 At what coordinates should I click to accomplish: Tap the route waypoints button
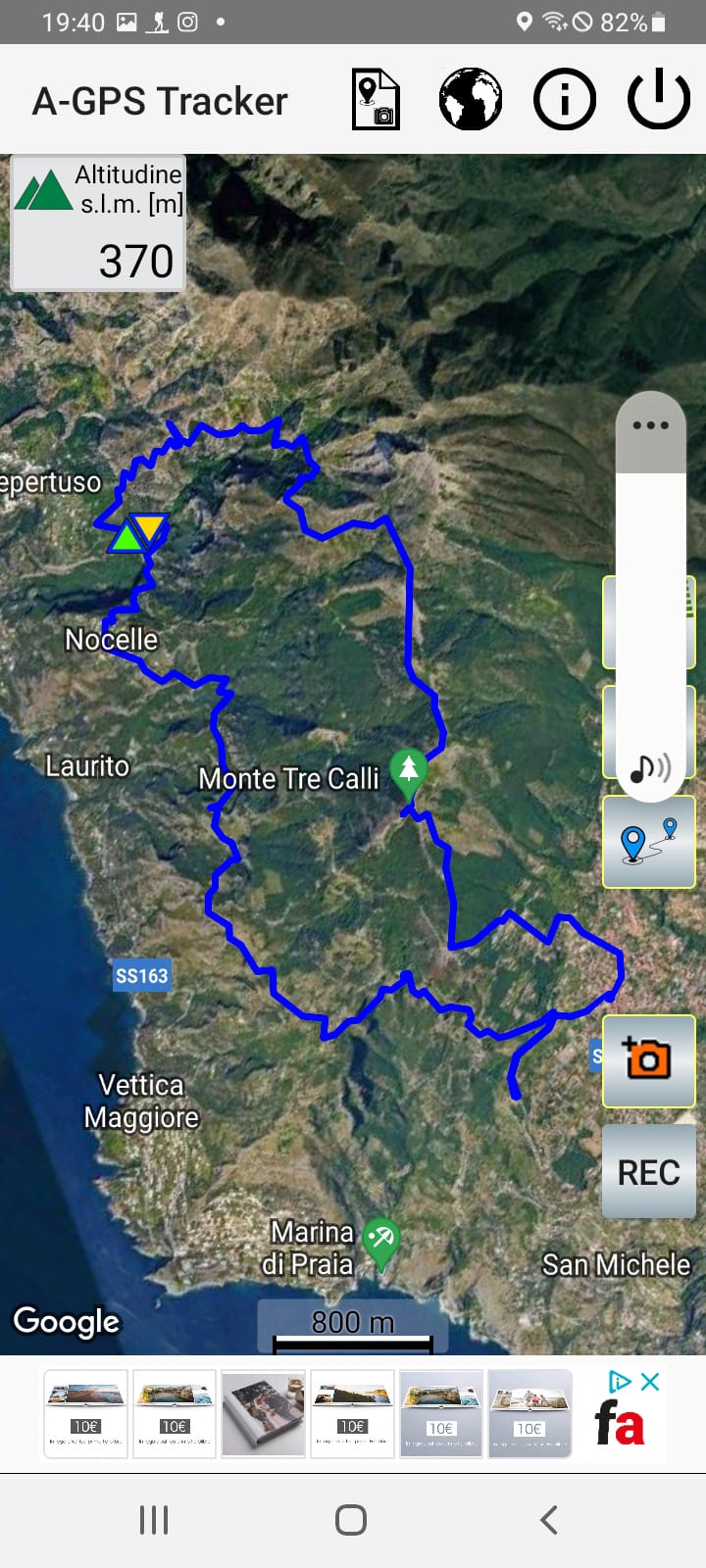coord(649,842)
